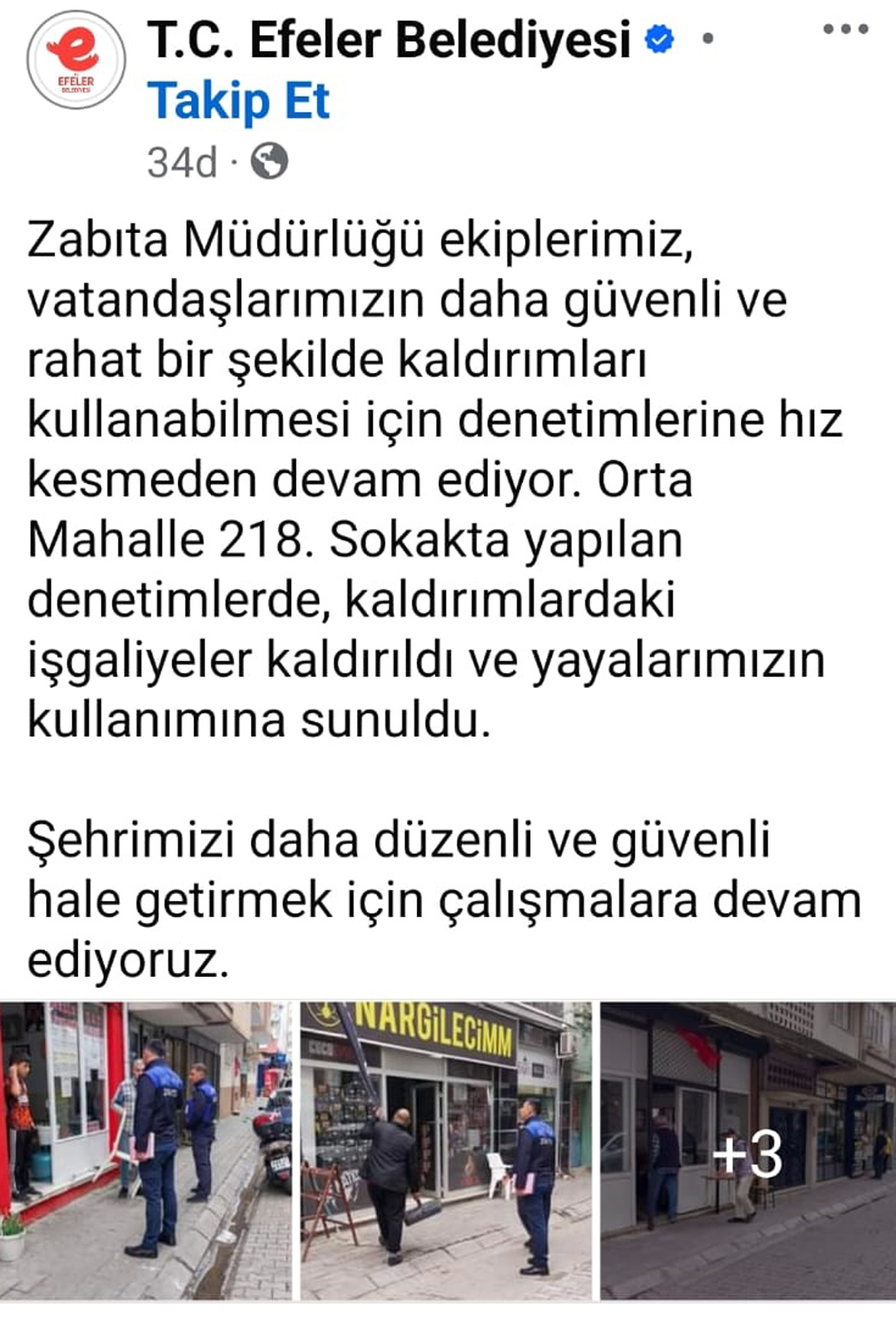896x1317 pixels.
Task: Follow the page via Takip Et
Action: 238,101
